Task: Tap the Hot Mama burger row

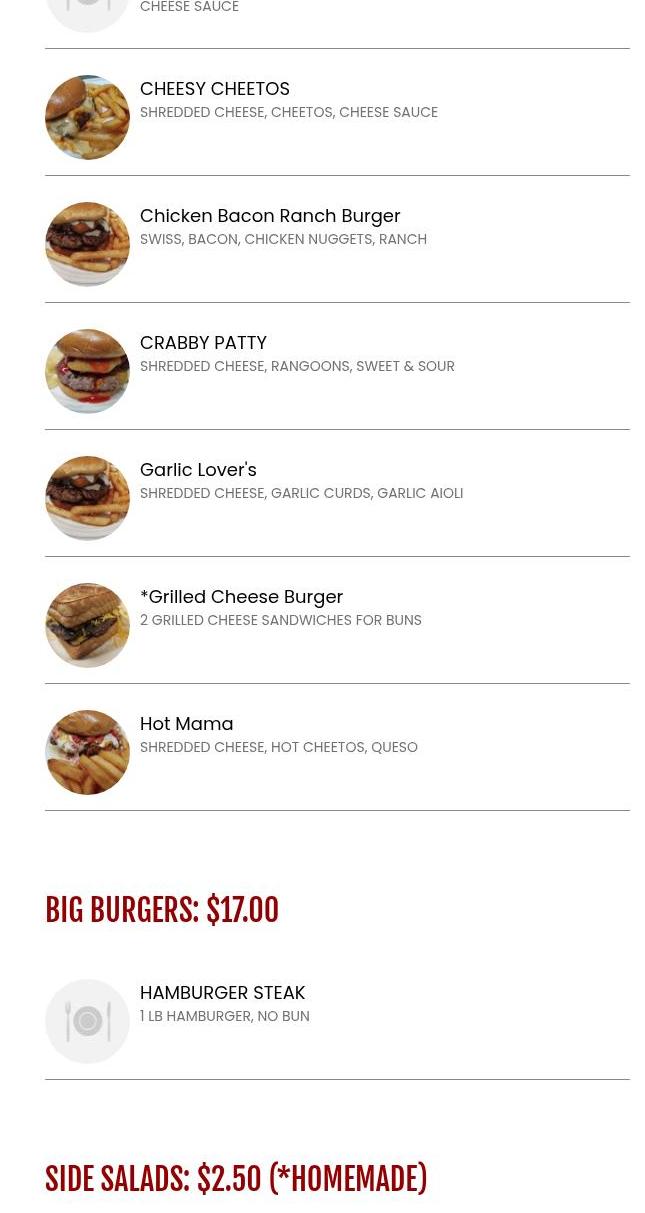Action: point(337,747)
